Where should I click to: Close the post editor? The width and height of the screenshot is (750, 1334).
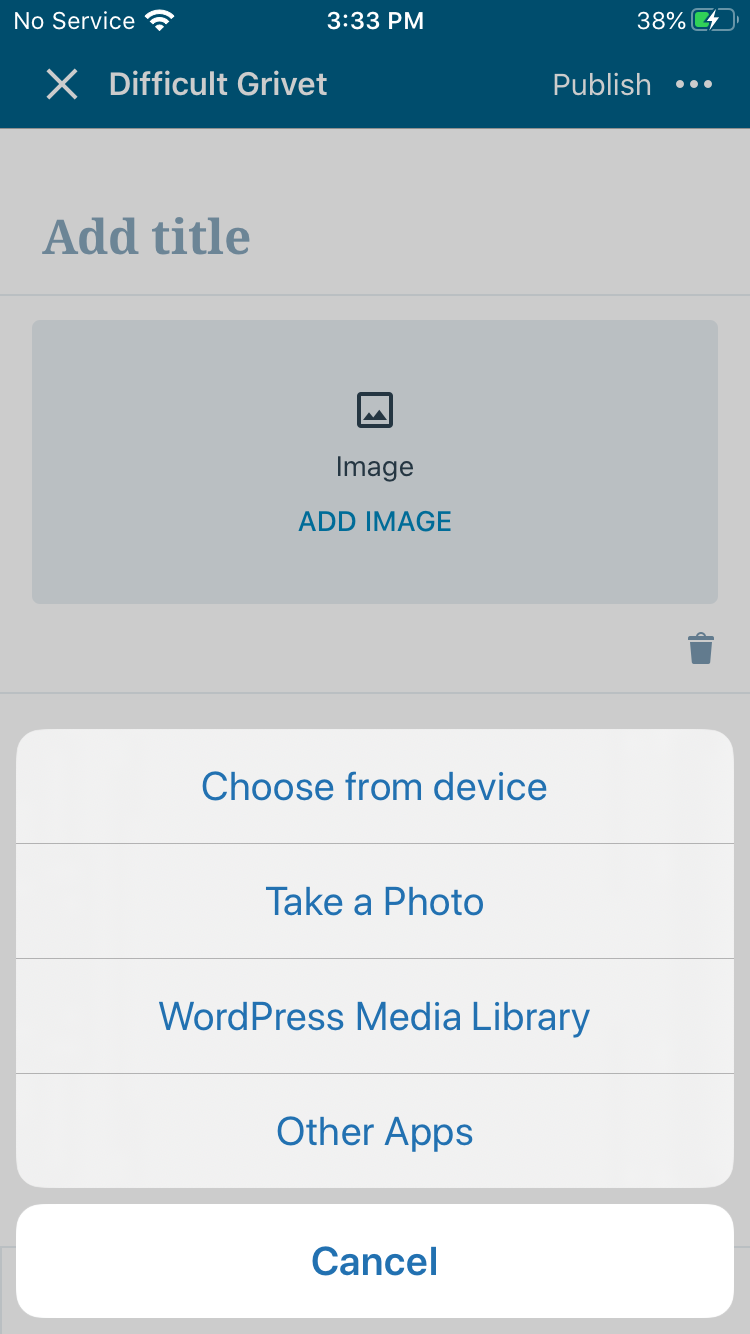[x=62, y=85]
